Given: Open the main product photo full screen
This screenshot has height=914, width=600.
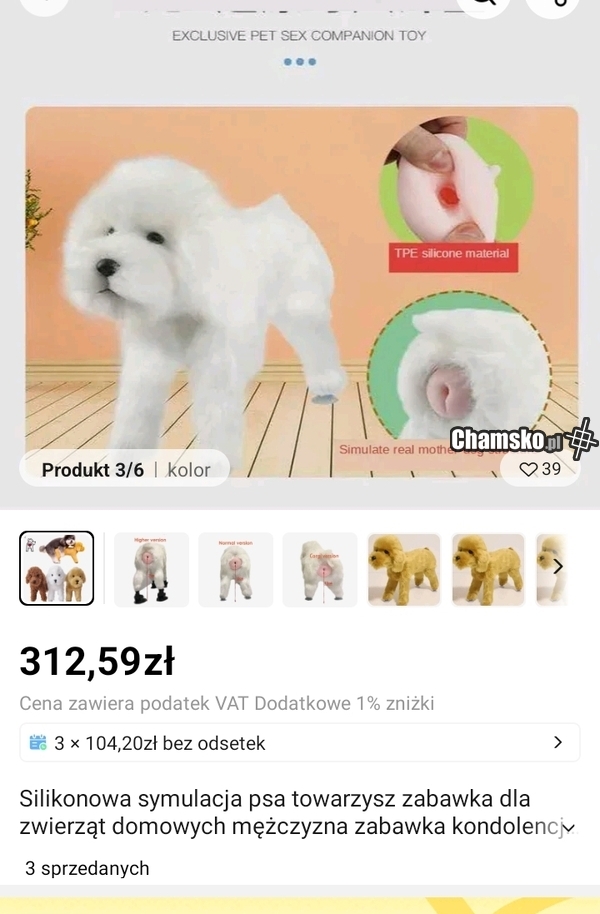Looking at the screenshot, I should click(300, 290).
